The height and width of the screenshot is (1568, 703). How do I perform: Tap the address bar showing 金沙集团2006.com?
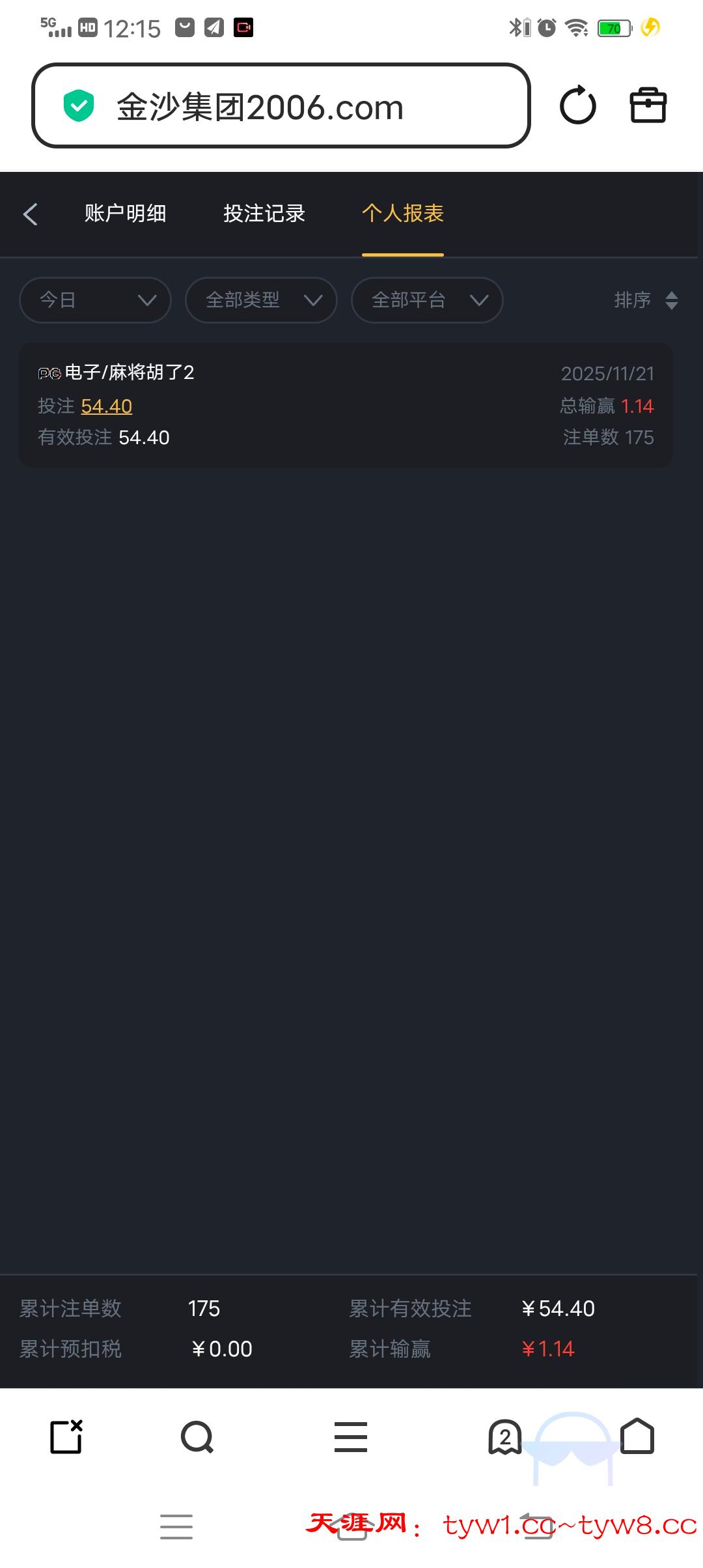[280, 106]
